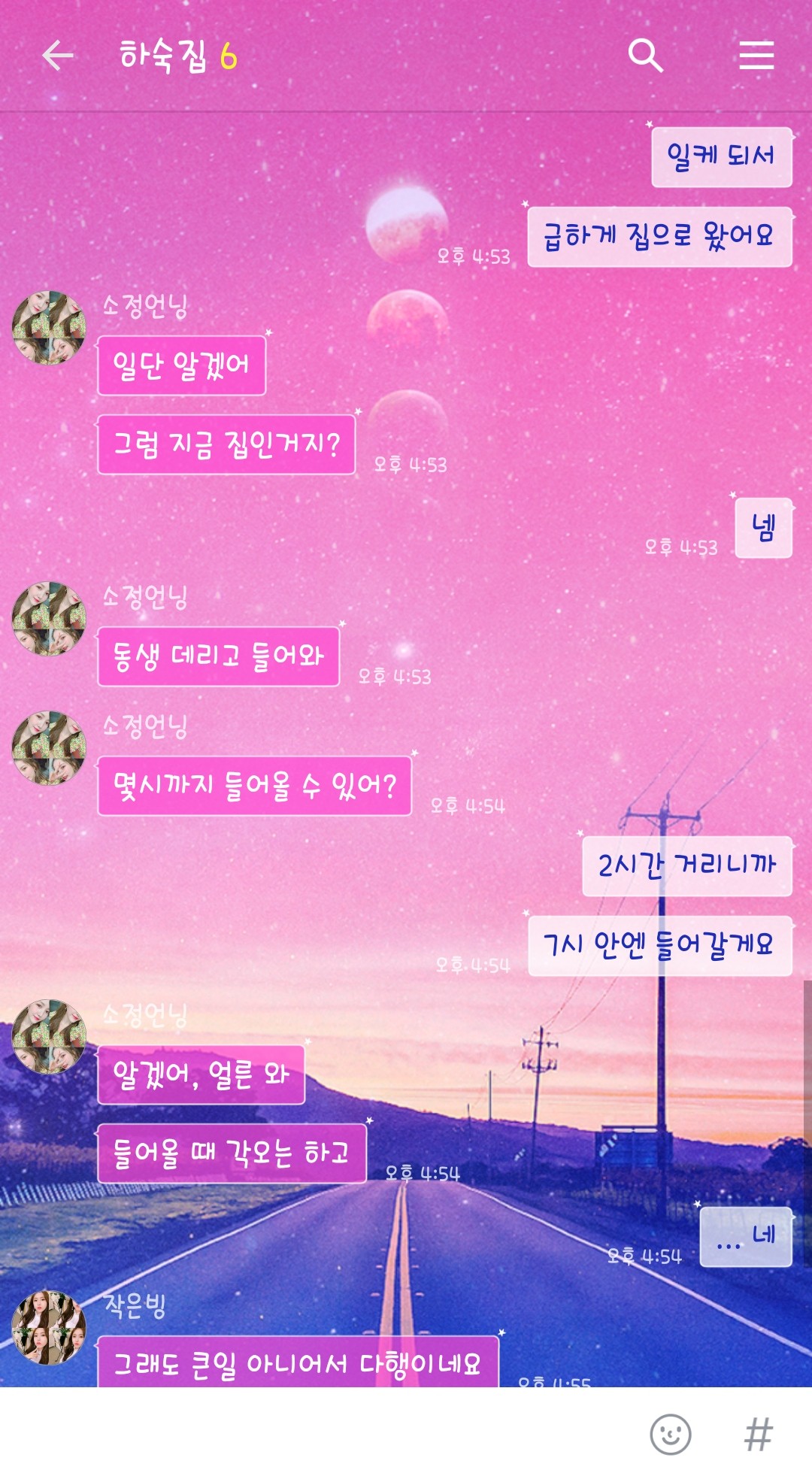Viewport: 812px width, 1482px height.
Task: Search messages in this chat
Action: (645, 56)
